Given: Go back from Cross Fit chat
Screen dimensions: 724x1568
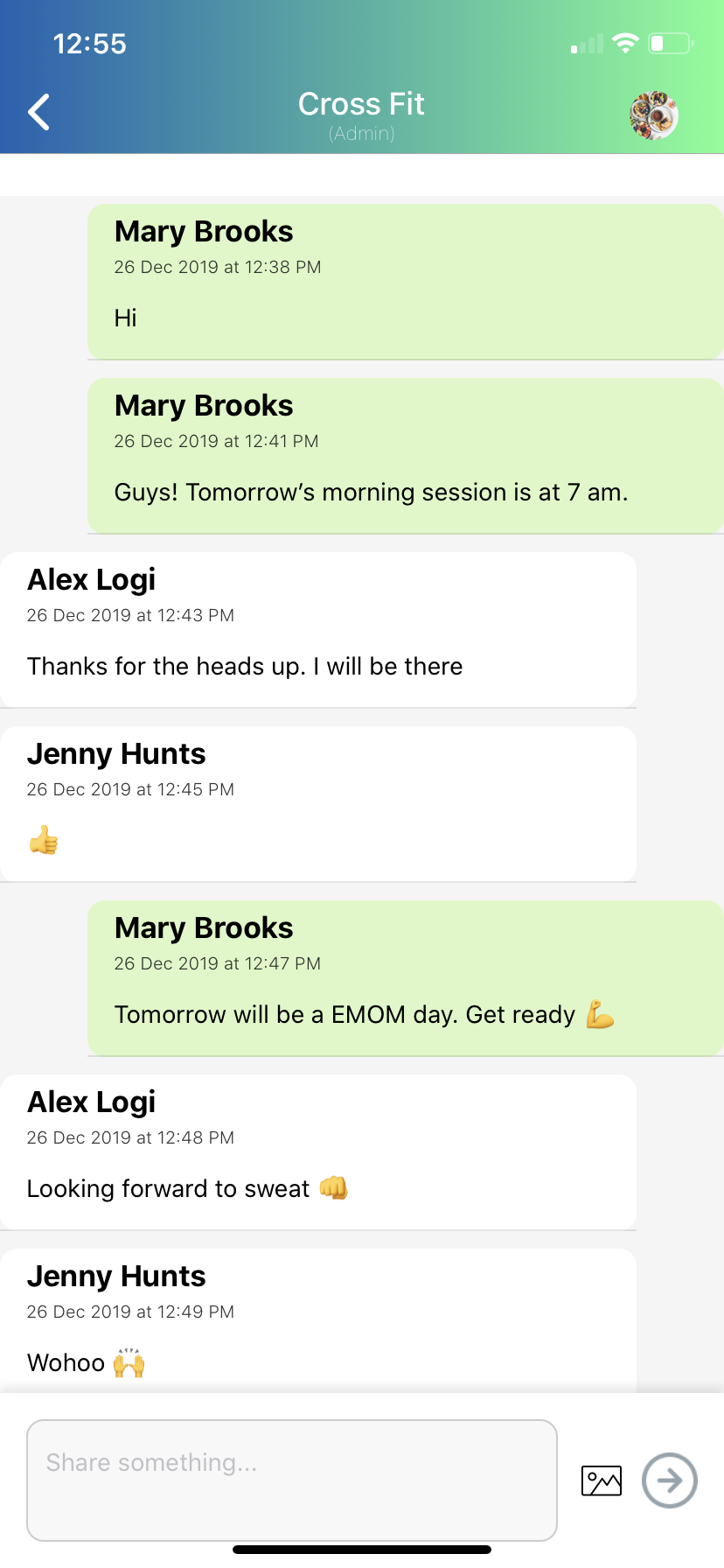Looking at the screenshot, I should [39, 112].
